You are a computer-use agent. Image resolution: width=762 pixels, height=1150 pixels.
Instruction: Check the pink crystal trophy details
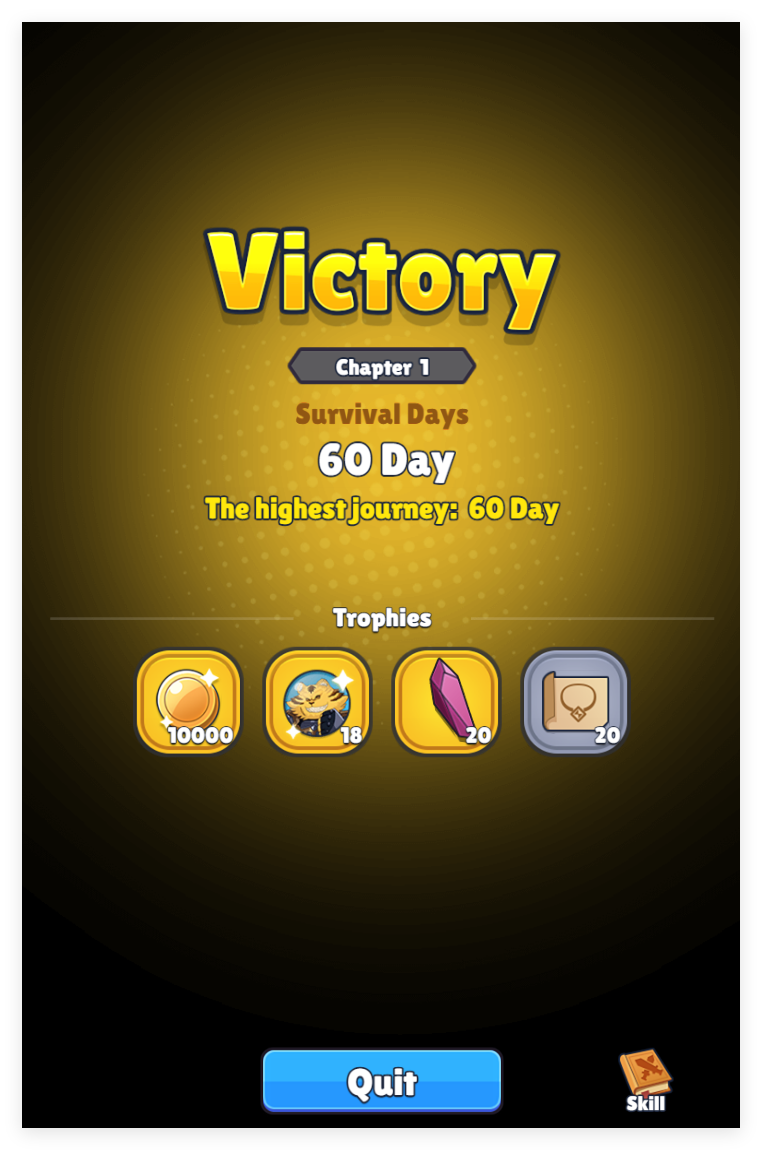click(446, 701)
